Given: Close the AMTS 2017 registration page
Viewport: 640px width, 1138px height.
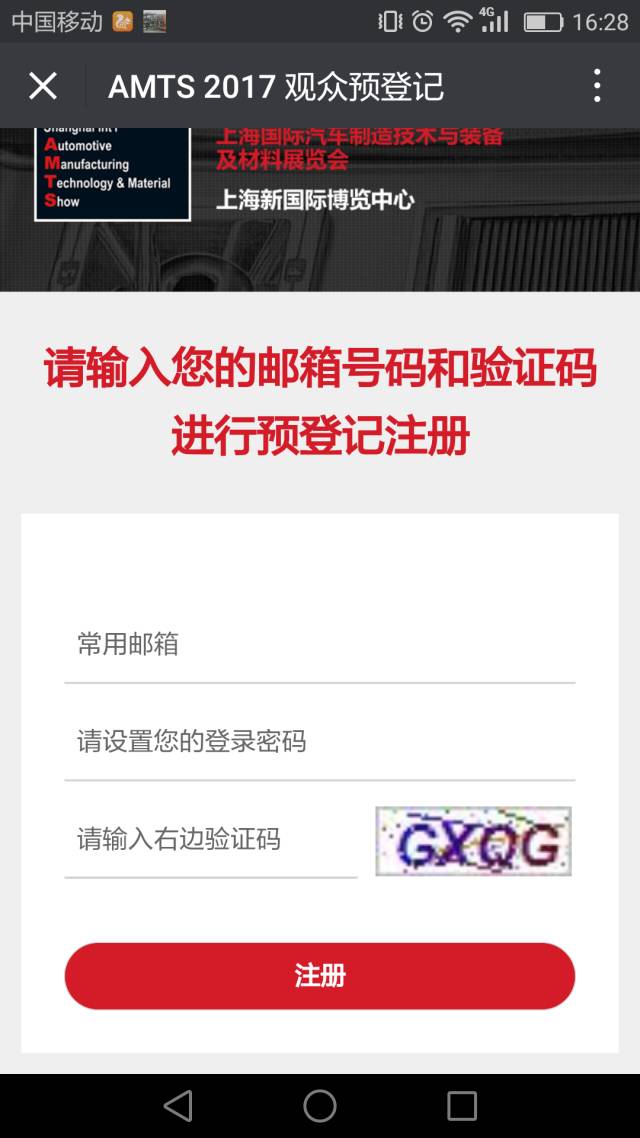Looking at the screenshot, I should point(43,86).
